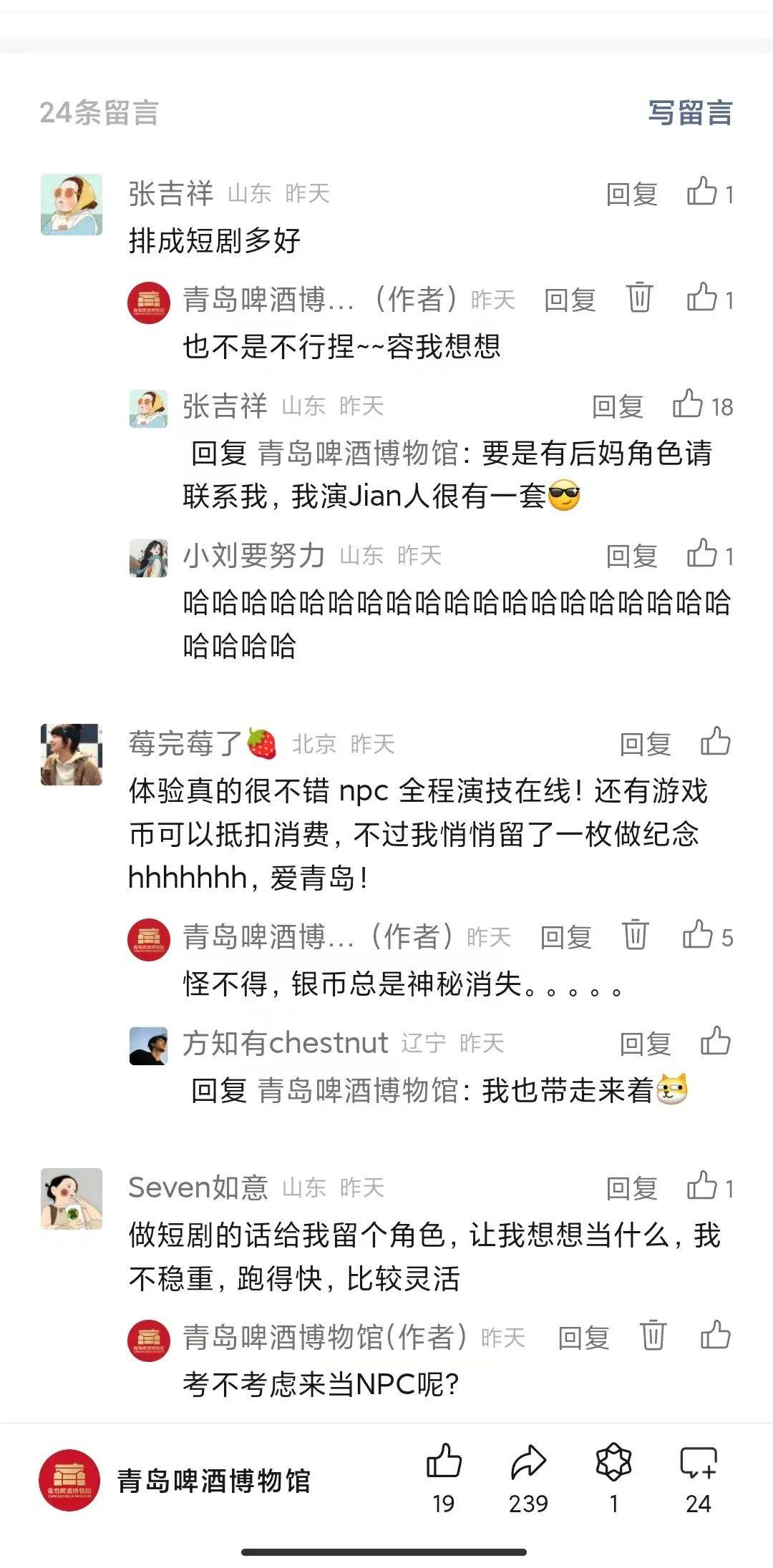Like the article in the bottom bar

point(444,1462)
